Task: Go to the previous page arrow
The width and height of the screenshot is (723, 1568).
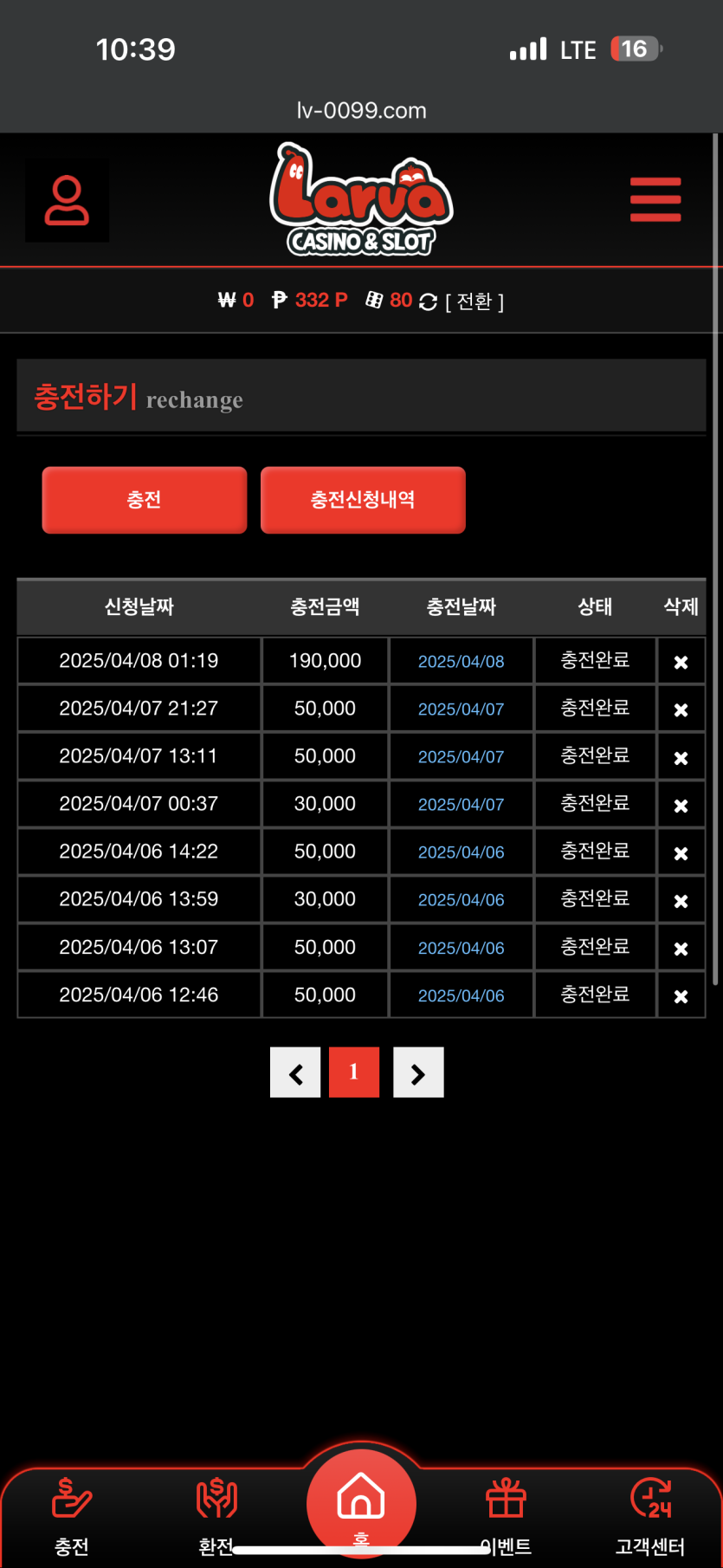Action: 295,1072
